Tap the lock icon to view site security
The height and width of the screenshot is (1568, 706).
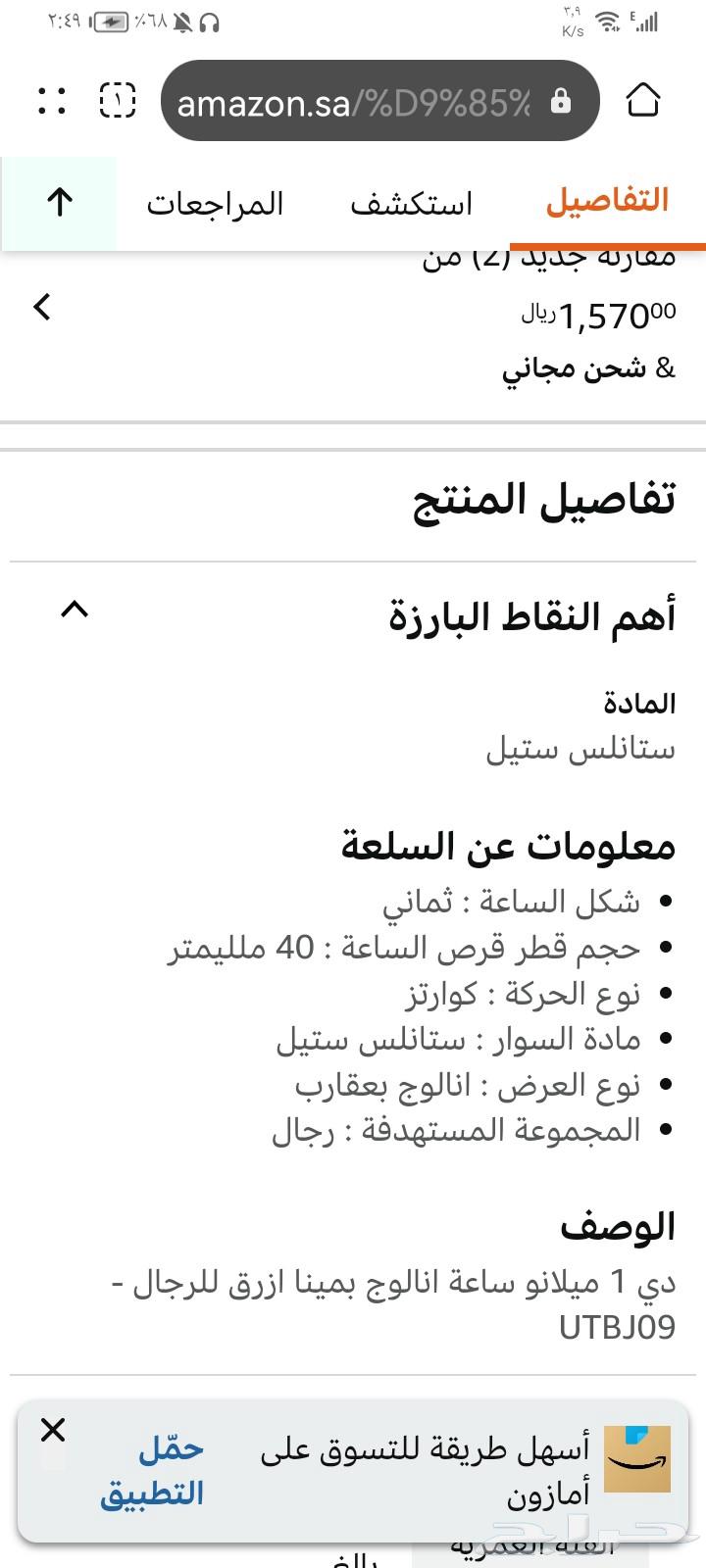point(562,101)
